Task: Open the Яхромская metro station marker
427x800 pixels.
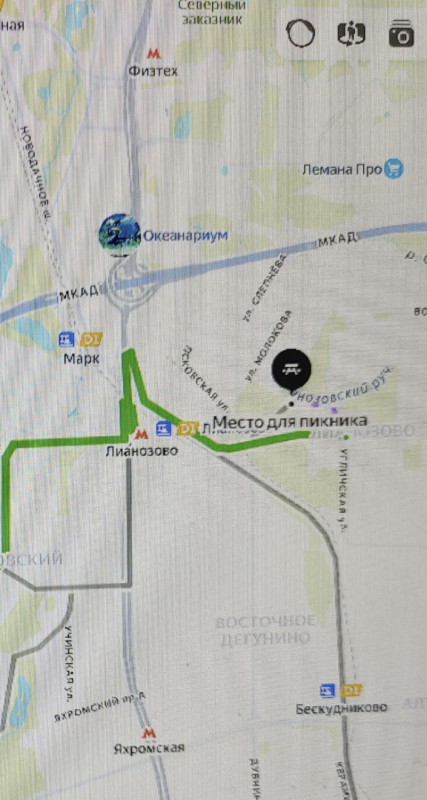Action: click(x=149, y=733)
